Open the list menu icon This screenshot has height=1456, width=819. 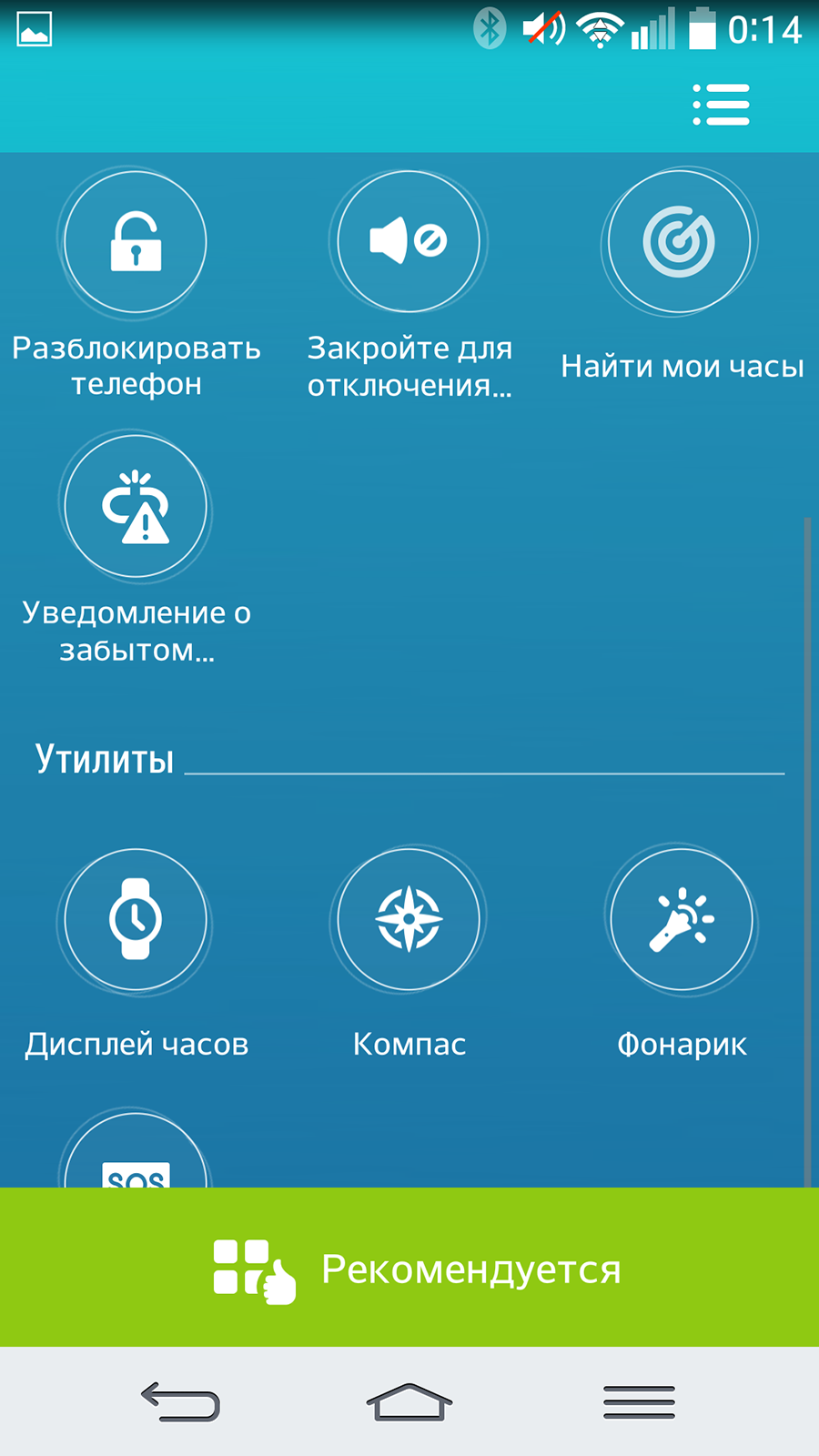click(721, 105)
